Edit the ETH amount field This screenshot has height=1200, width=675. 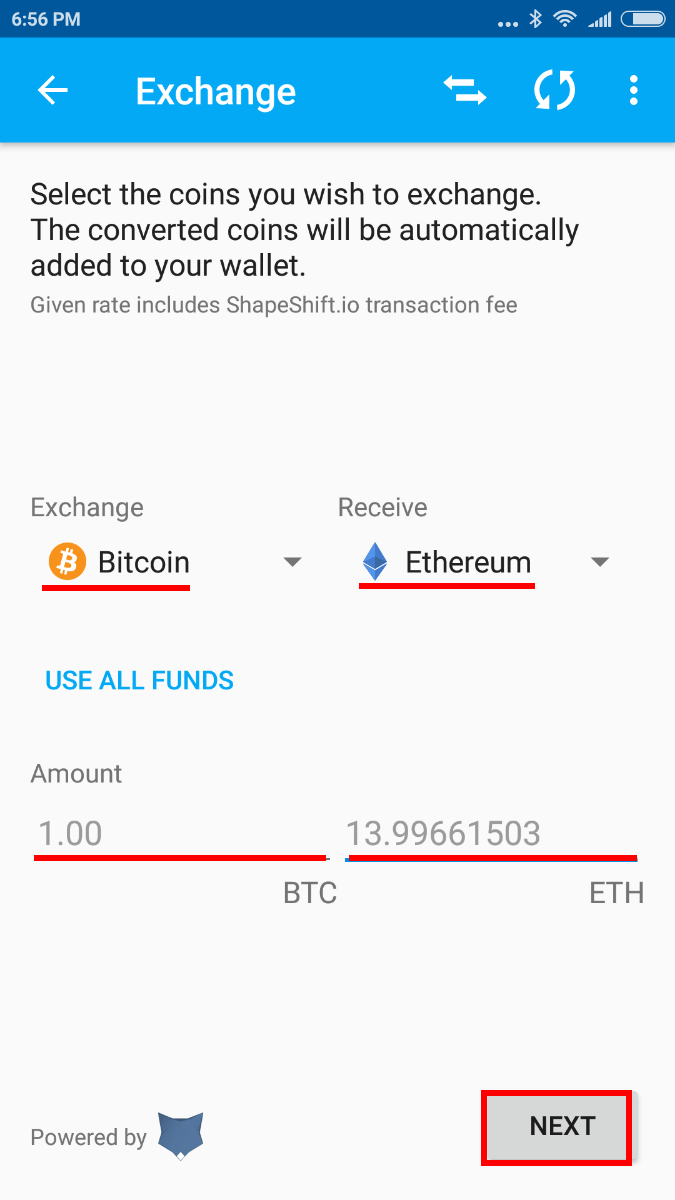[491, 834]
